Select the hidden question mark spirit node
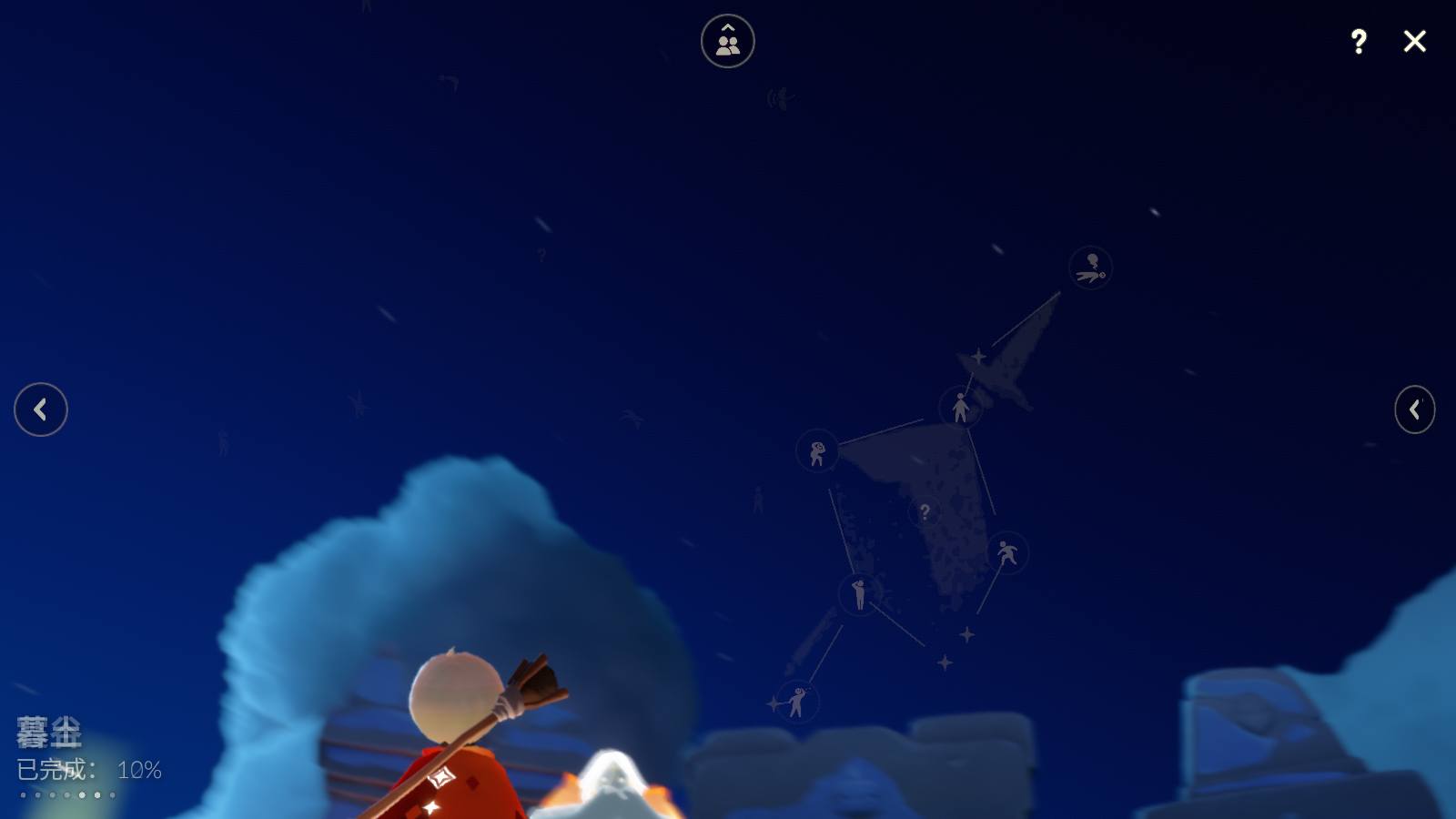 pos(925,511)
